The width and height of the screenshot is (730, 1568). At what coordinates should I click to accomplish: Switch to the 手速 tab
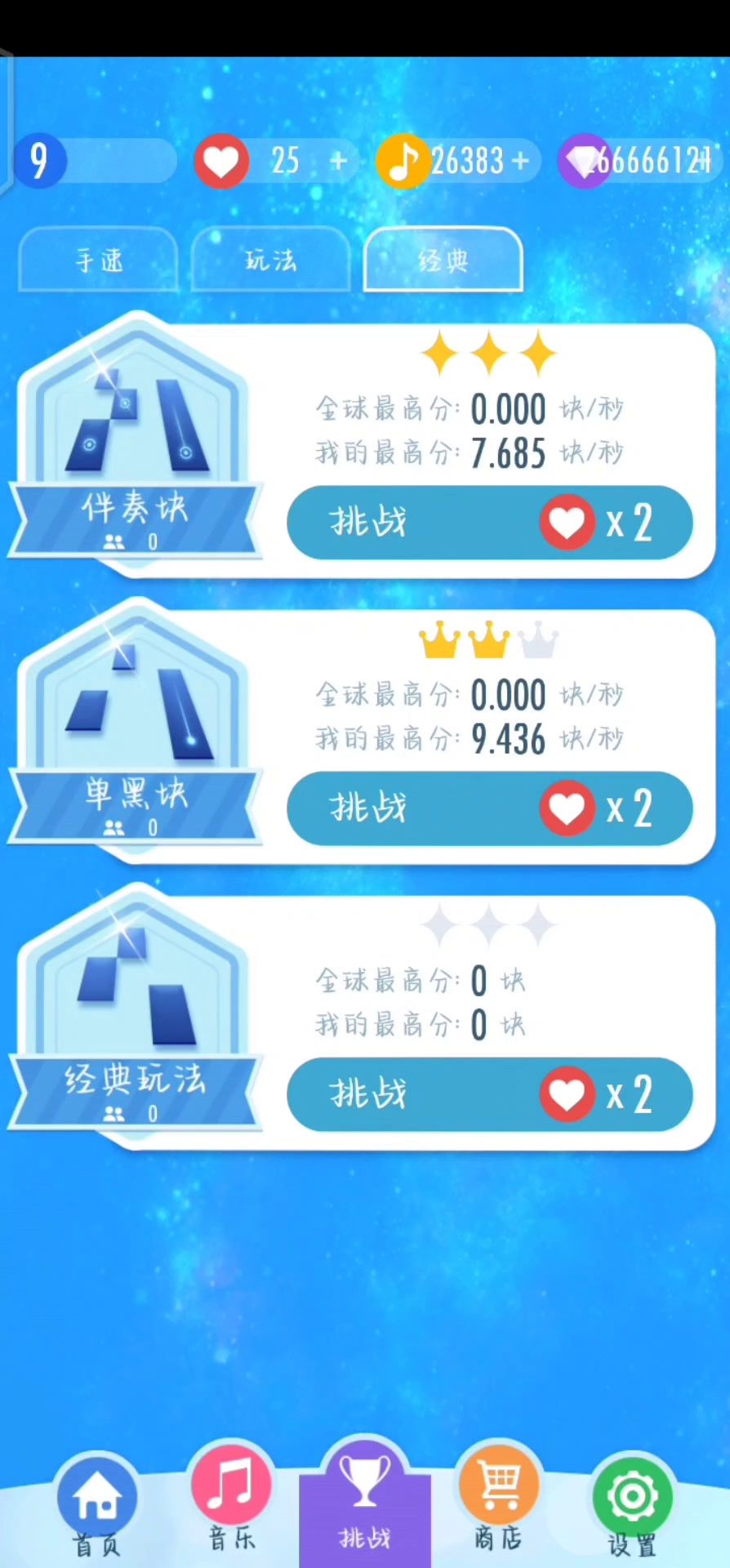pos(98,261)
